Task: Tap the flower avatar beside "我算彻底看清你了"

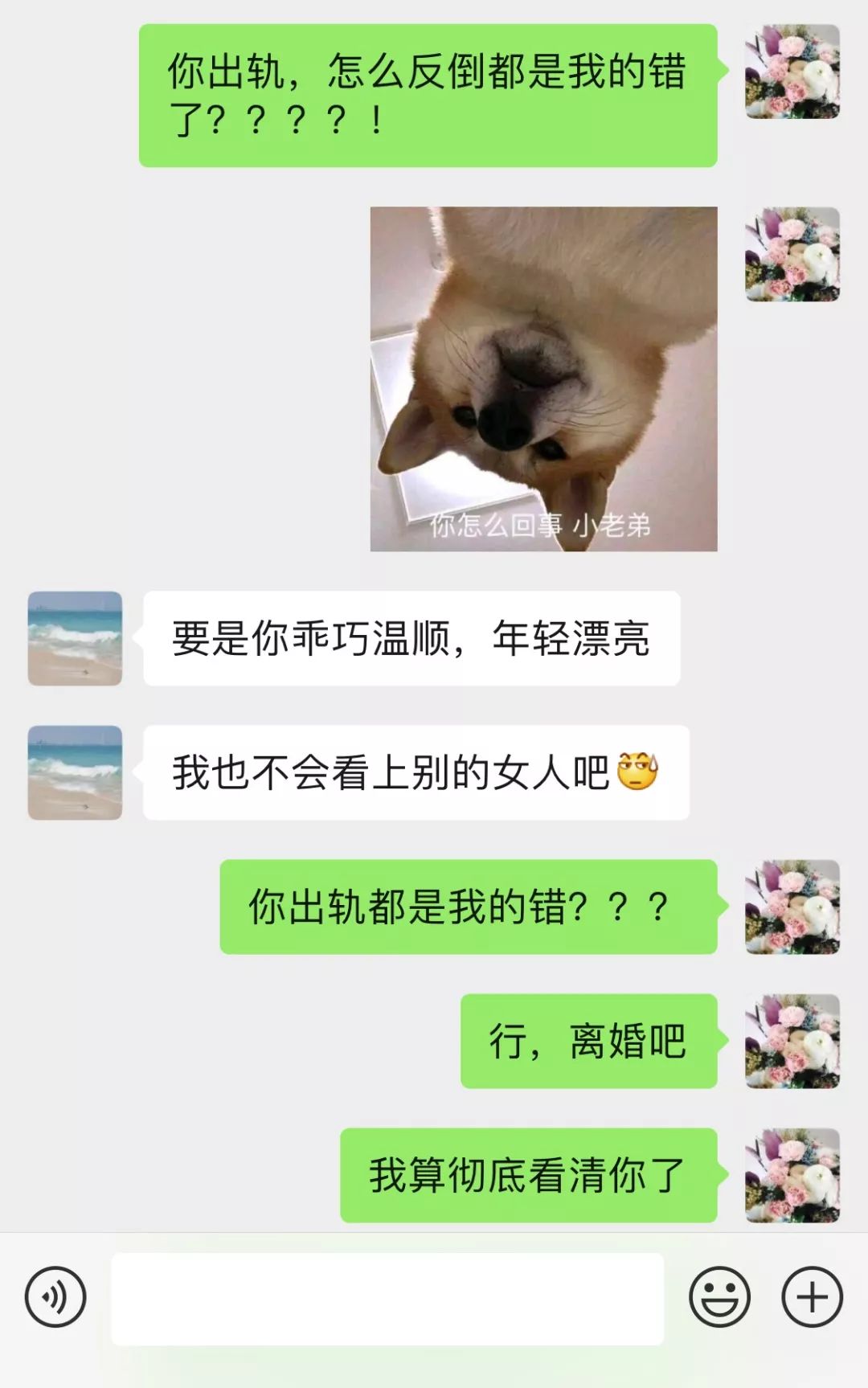Action: coord(792,1176)
